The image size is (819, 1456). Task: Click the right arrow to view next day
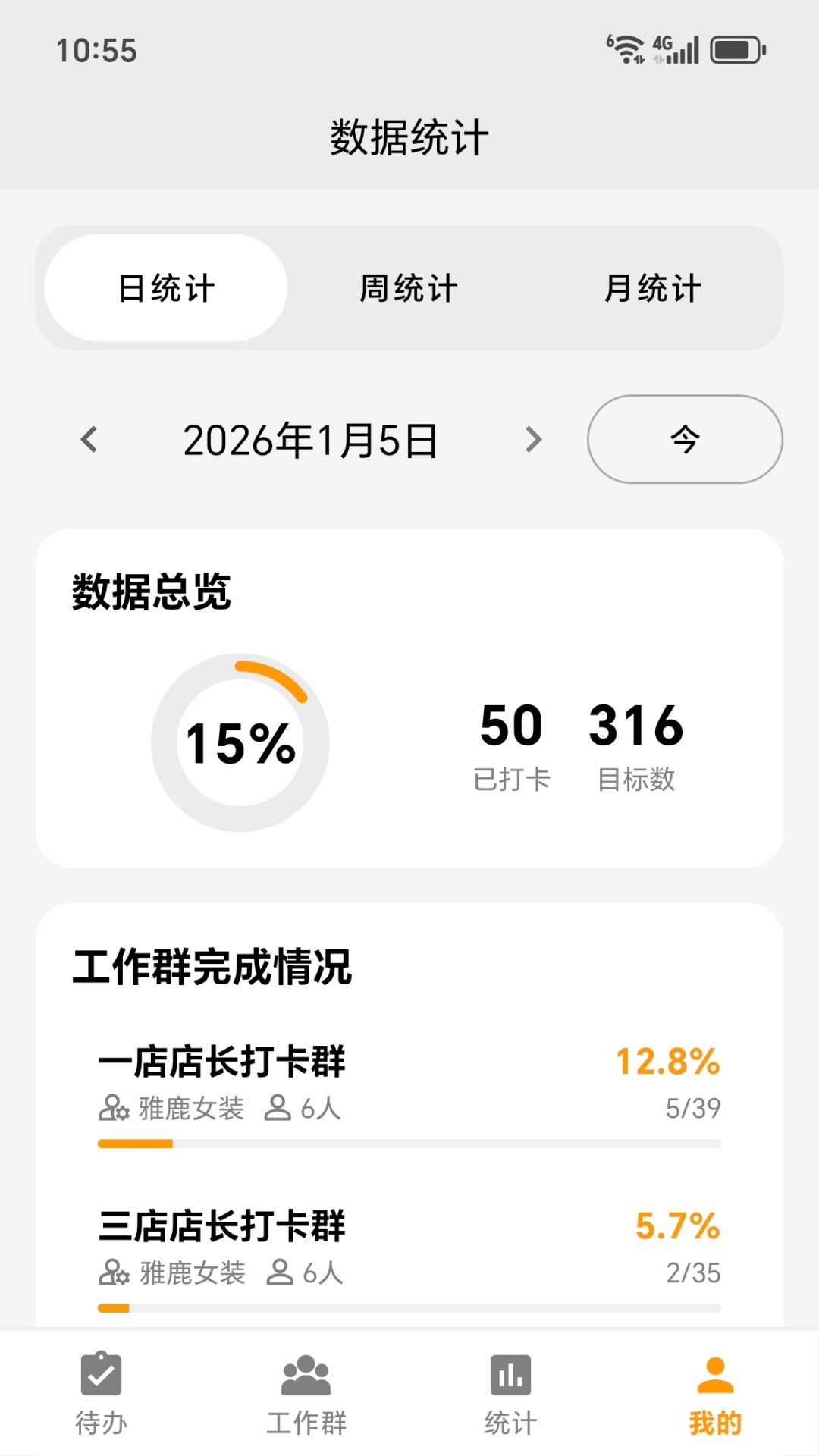[x=533, y=438]
